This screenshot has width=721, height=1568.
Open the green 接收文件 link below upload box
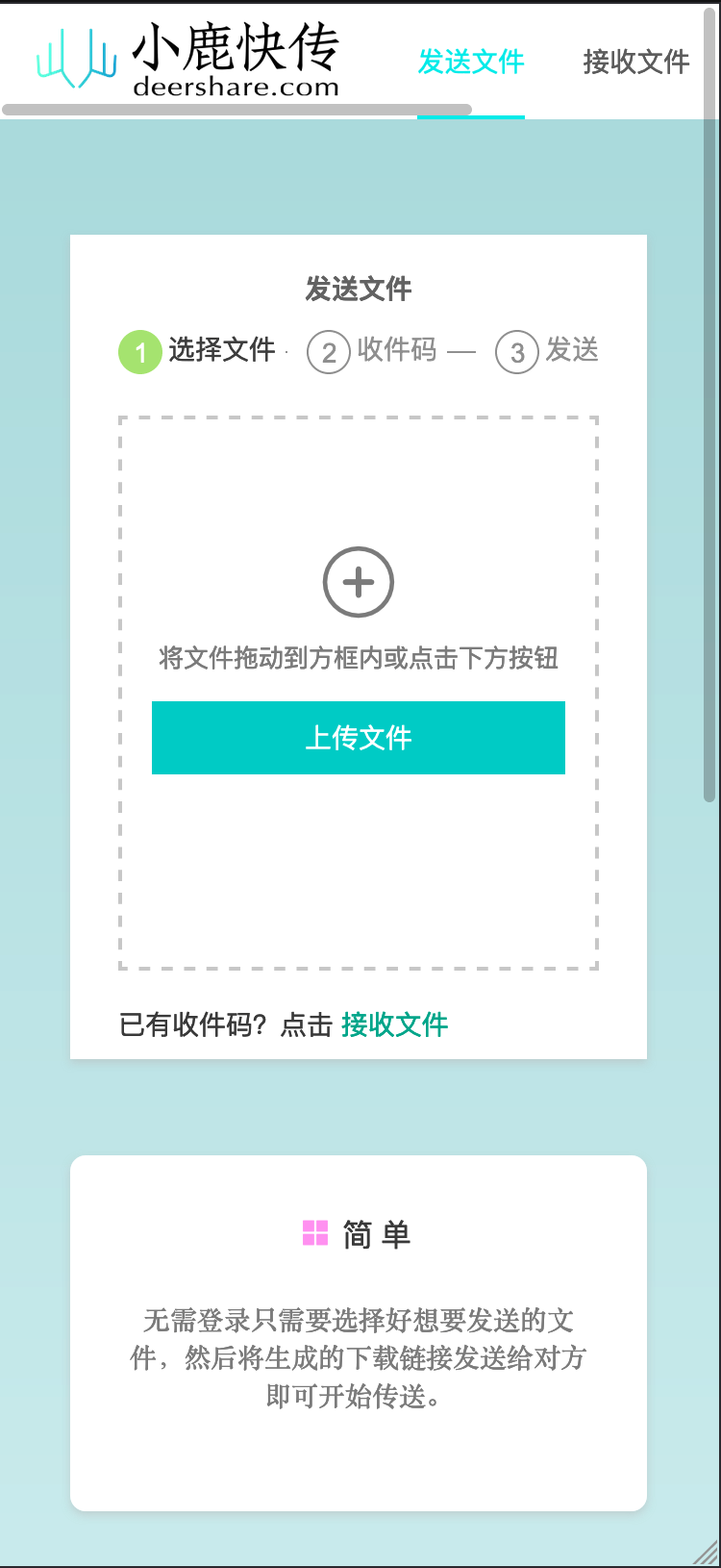click(394, 1024)
